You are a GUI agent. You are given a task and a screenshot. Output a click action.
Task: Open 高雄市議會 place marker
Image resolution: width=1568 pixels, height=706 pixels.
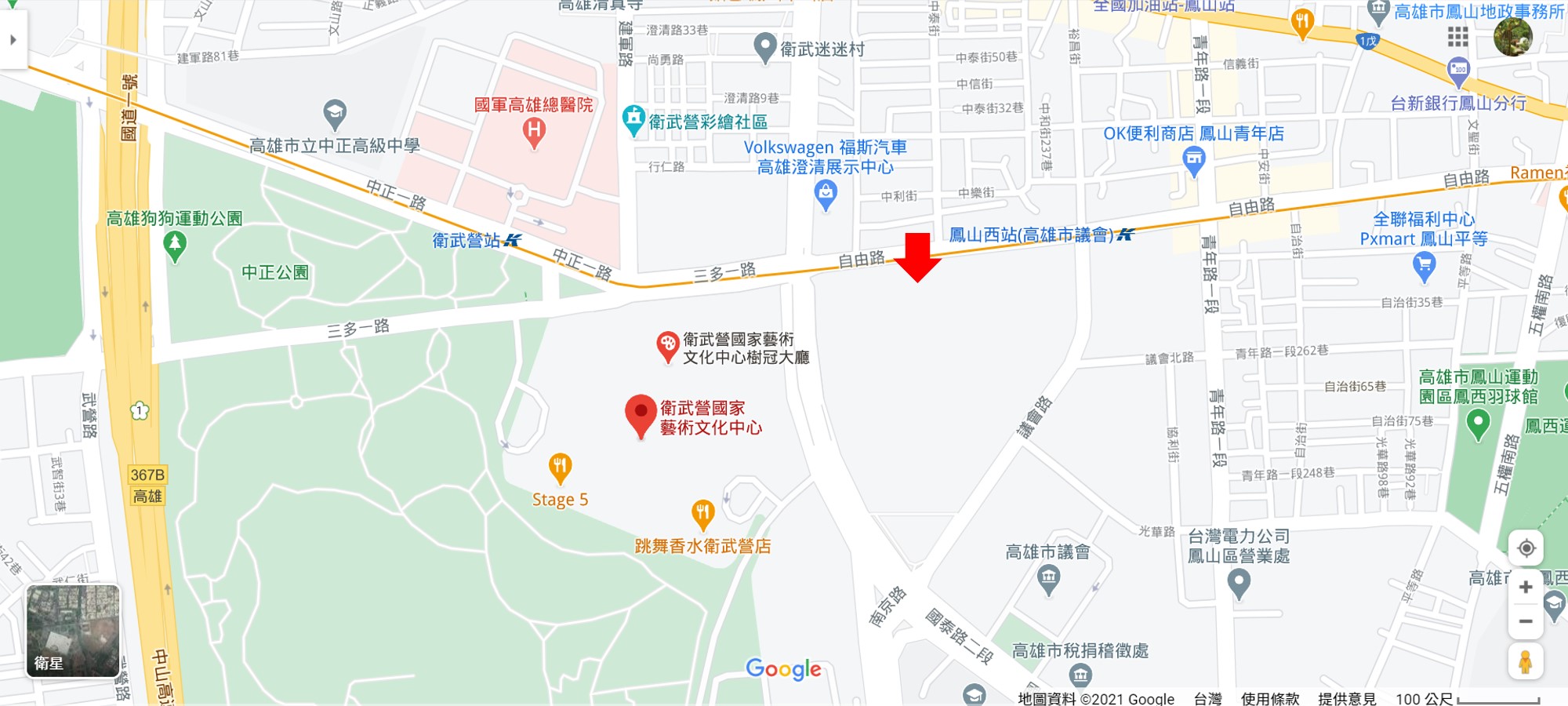click(1048, 579)
